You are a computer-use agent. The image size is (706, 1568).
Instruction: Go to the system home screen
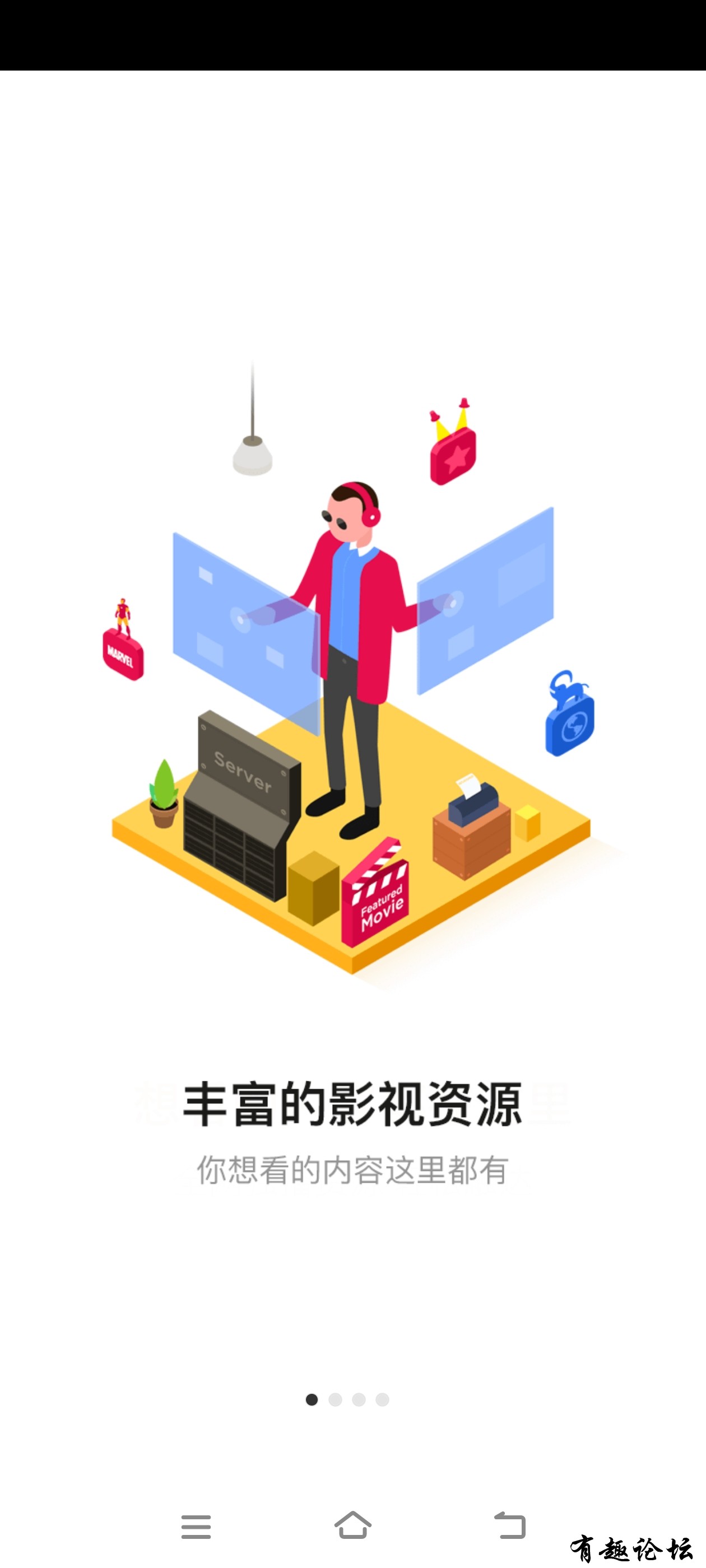point(352,1525)
